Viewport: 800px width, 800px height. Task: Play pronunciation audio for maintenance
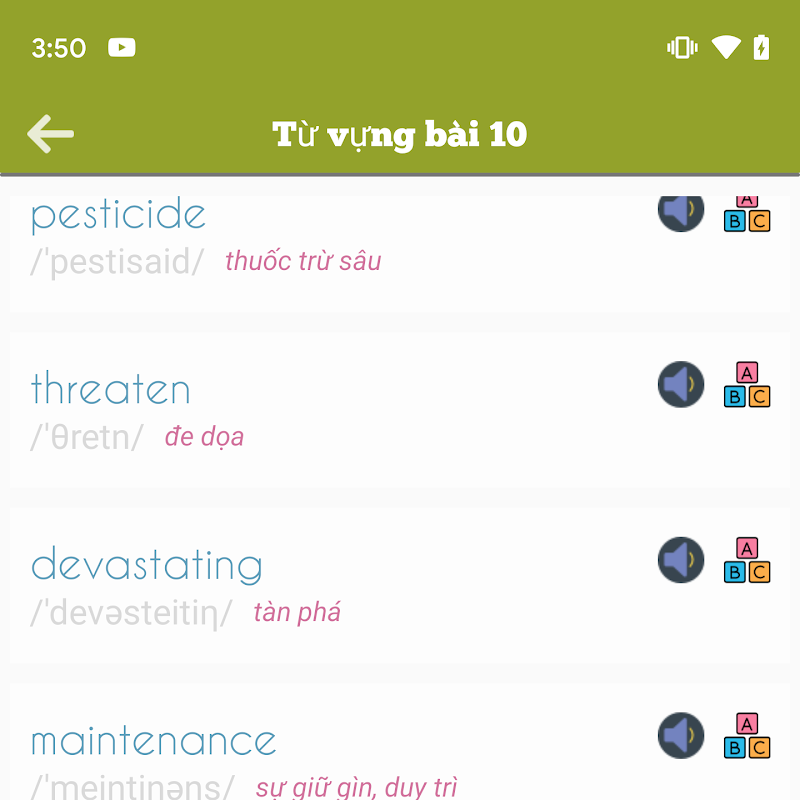681,735
